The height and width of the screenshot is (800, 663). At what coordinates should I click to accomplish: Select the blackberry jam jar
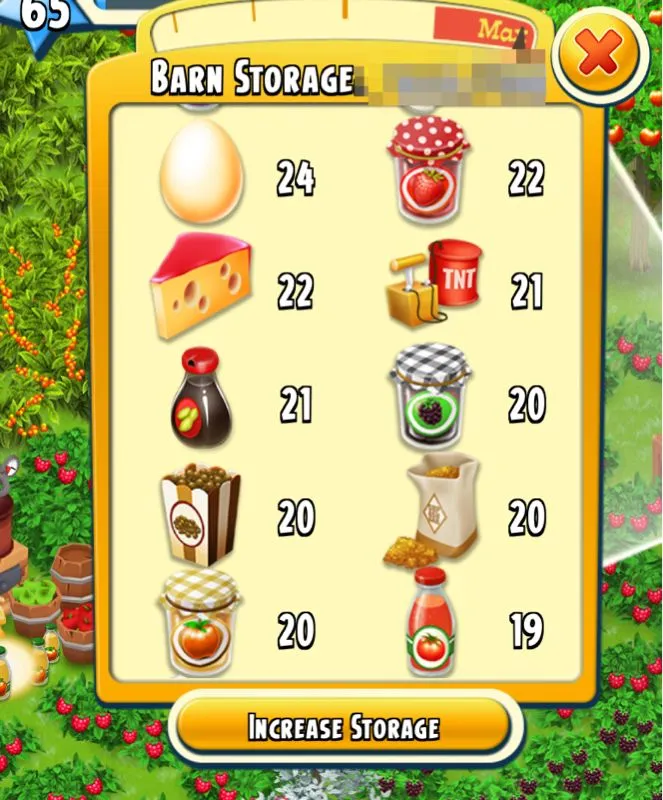pyautogui.click(x=429, y=397)
